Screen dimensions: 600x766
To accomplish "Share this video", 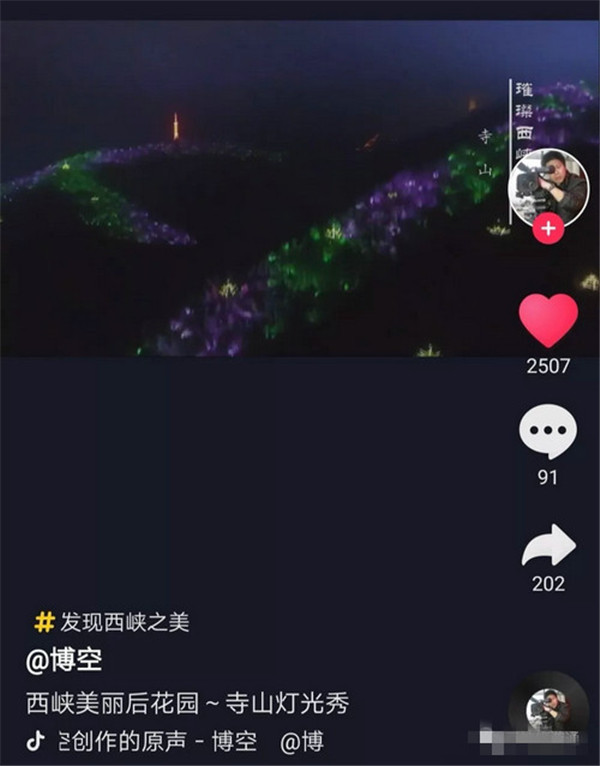I will click(x=548, y=546).
